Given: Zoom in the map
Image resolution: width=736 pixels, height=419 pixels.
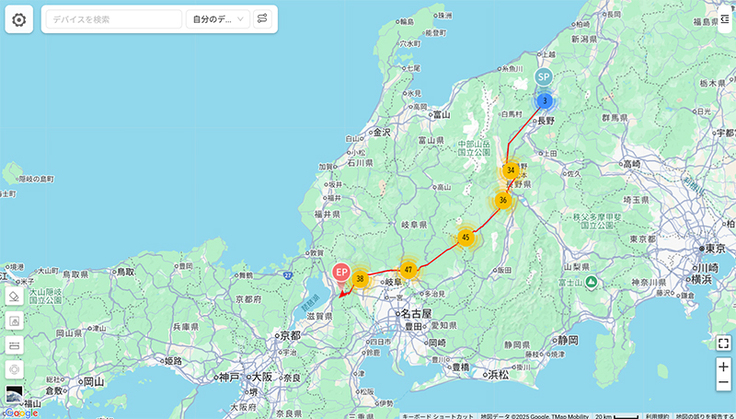Looking at the screenshot, I should click(723, 367).
